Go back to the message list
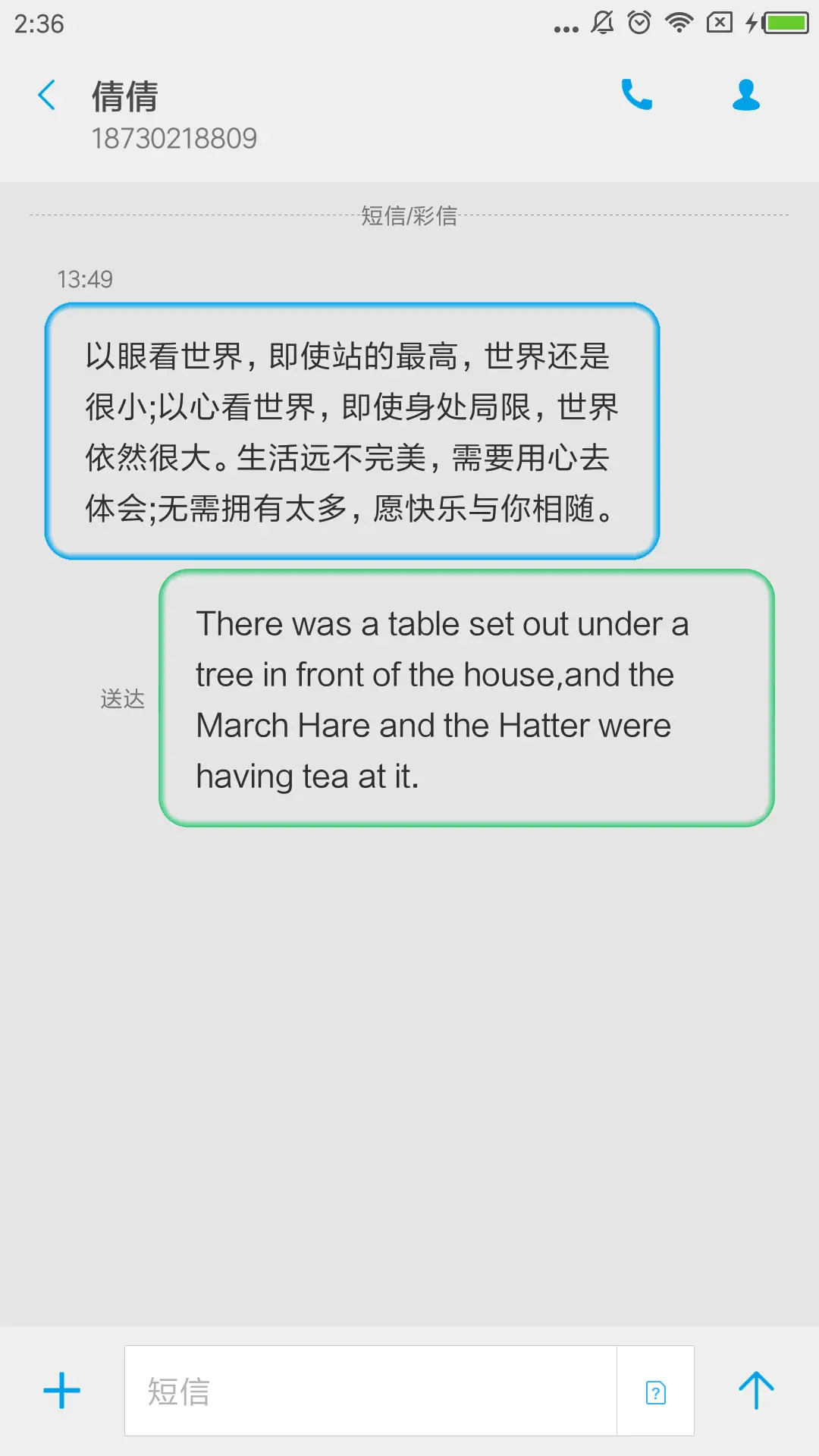Image resolution: width=819 pixels, height=1456 pixels. click(47, 96)
